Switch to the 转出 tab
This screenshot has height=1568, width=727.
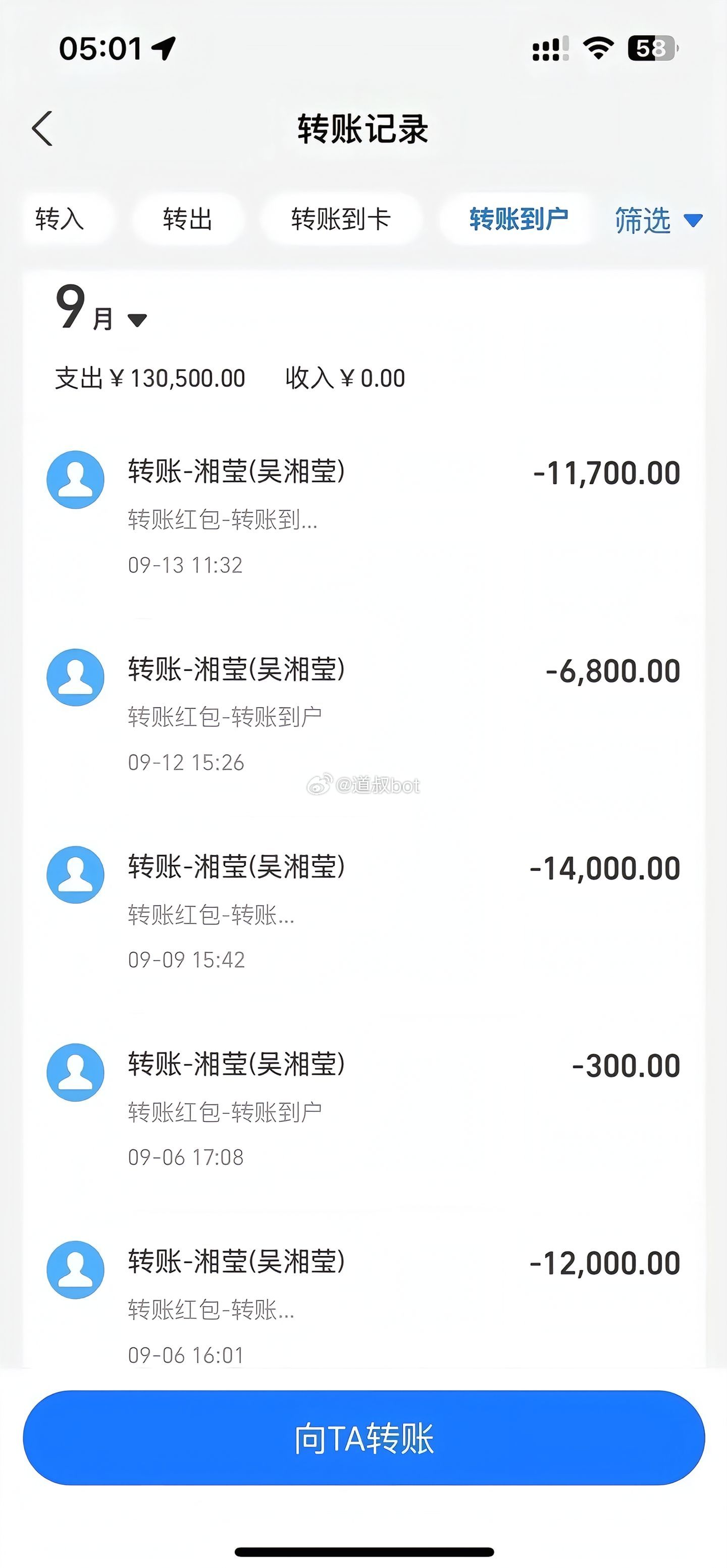[188, 219]
